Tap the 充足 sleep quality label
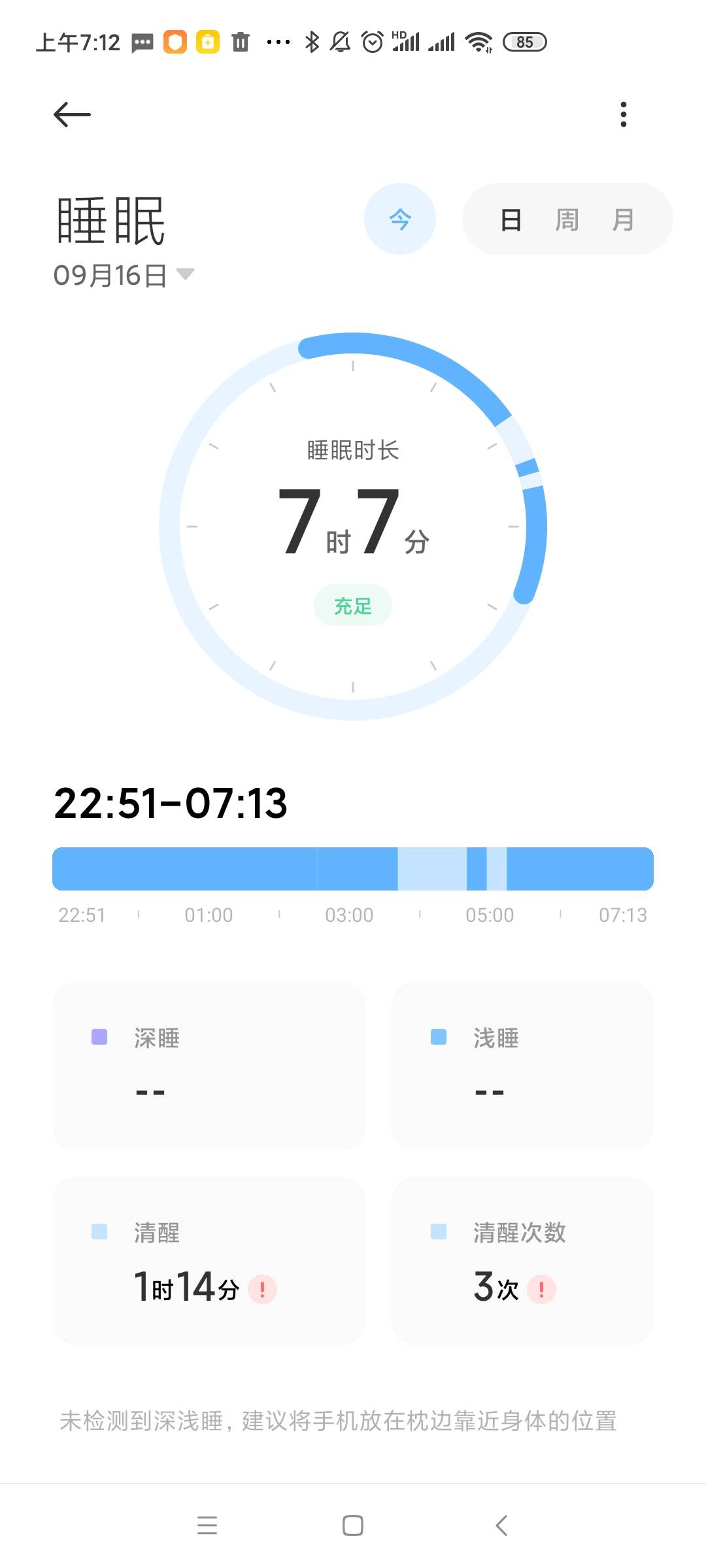This screenshot has height=1568, width=706. [353, 605]
